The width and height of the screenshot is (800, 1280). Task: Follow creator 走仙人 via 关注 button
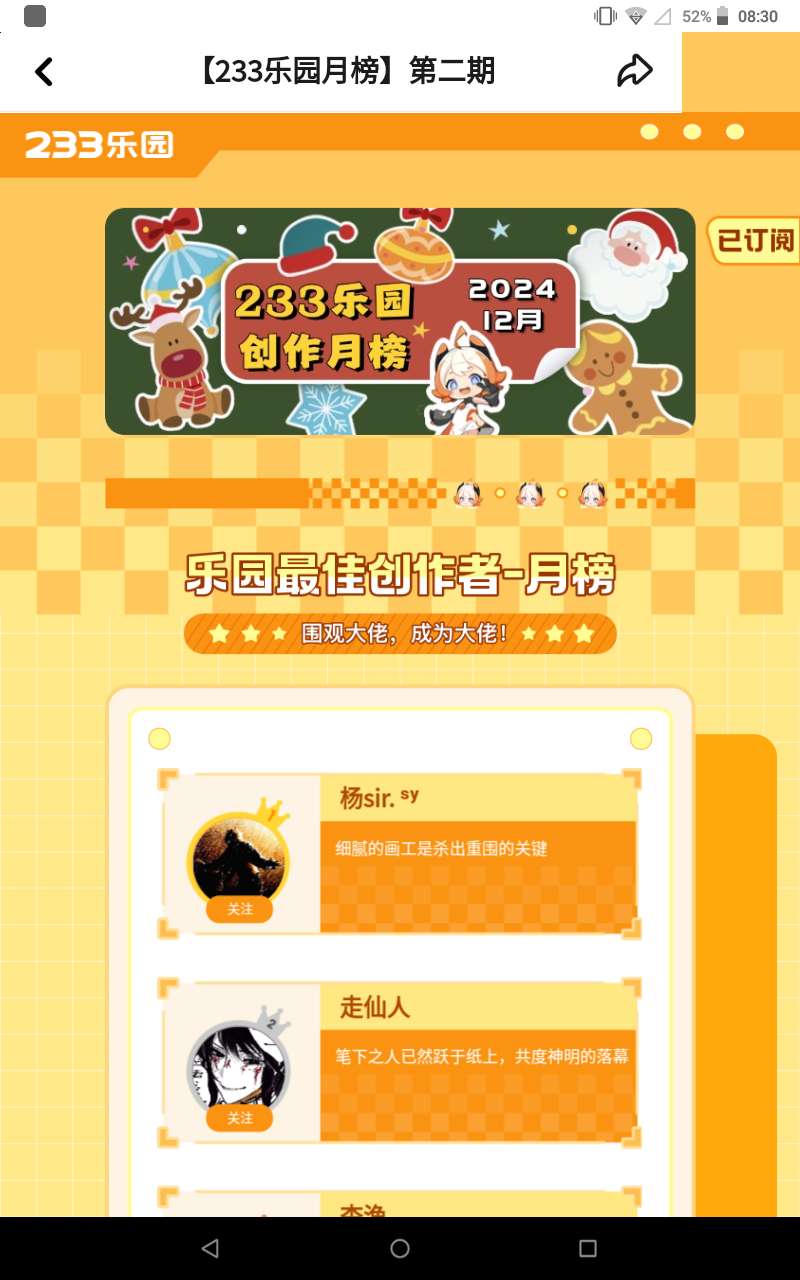pyautogui.click(x=240, y=1118)
